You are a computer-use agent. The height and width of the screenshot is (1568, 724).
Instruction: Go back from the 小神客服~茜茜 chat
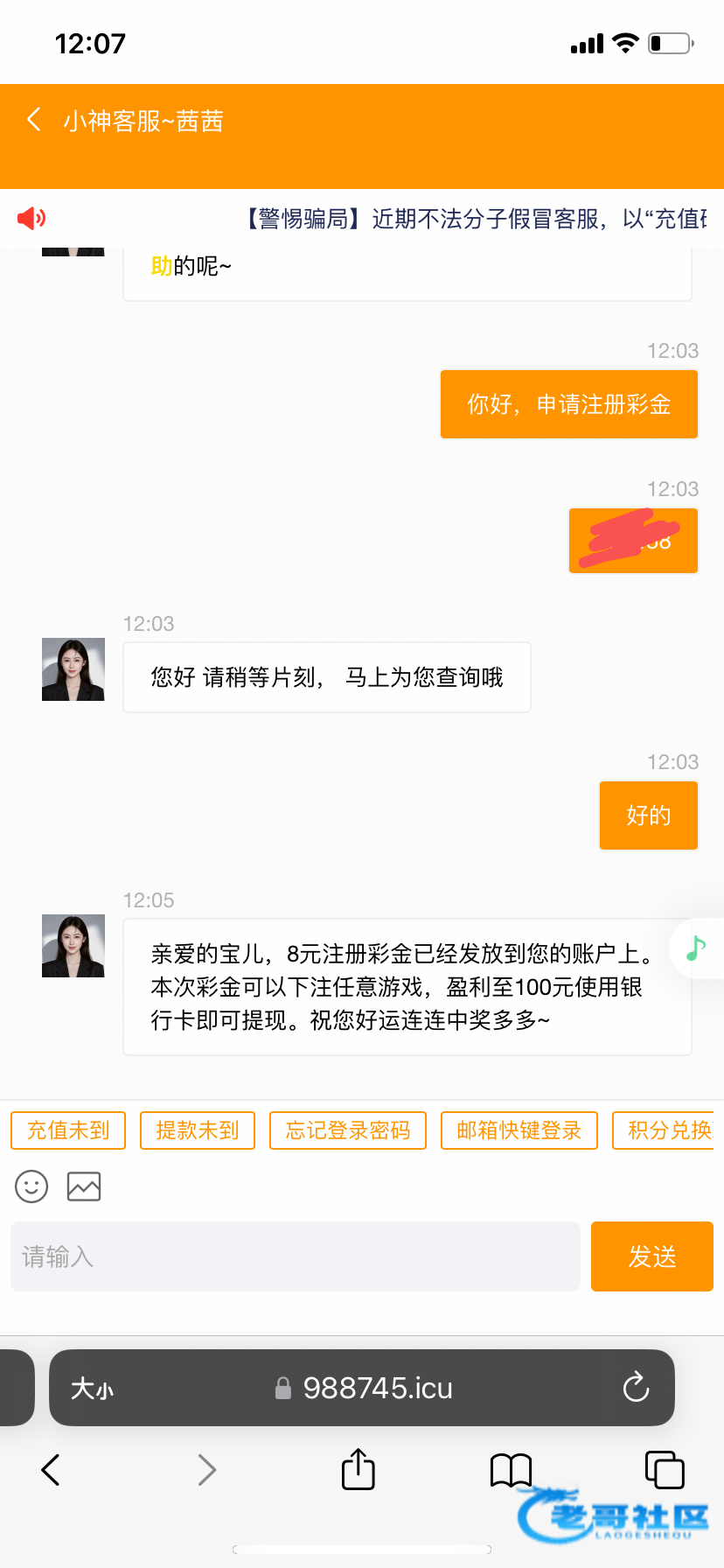(x=34, y=120)
